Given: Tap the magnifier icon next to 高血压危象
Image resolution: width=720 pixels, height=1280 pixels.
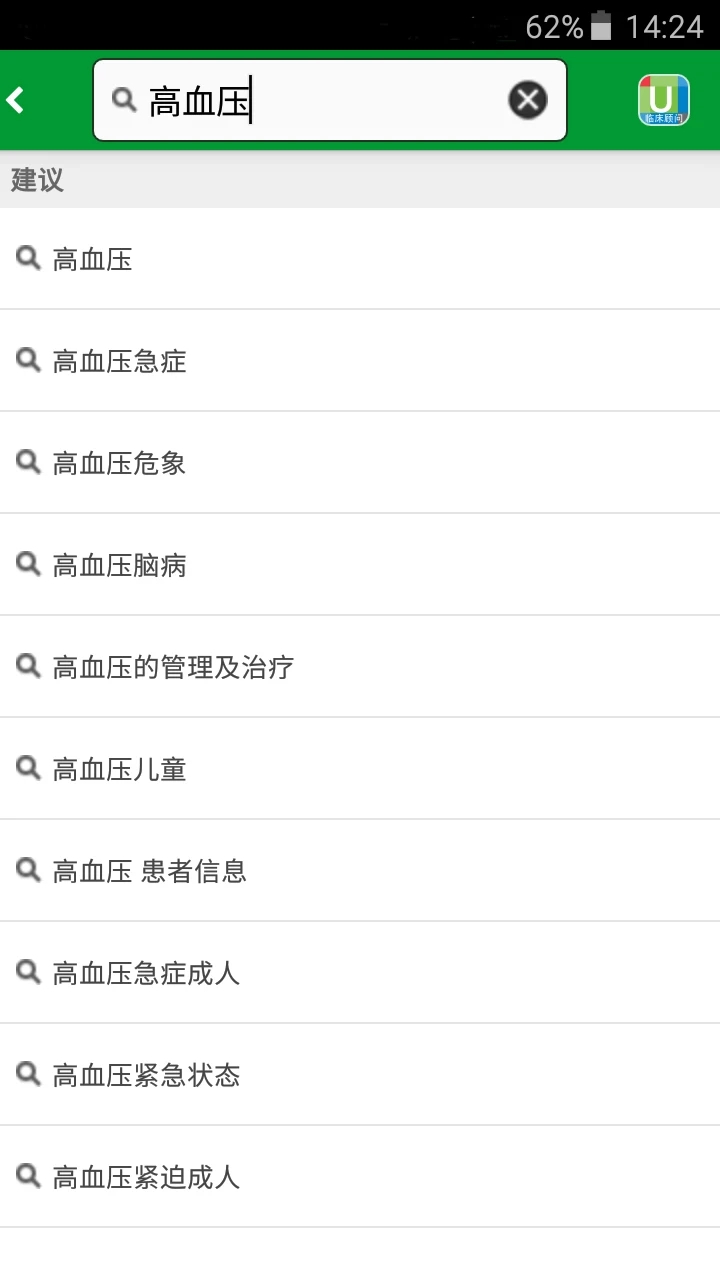Looking at the screenshot, I should point(28,462).
